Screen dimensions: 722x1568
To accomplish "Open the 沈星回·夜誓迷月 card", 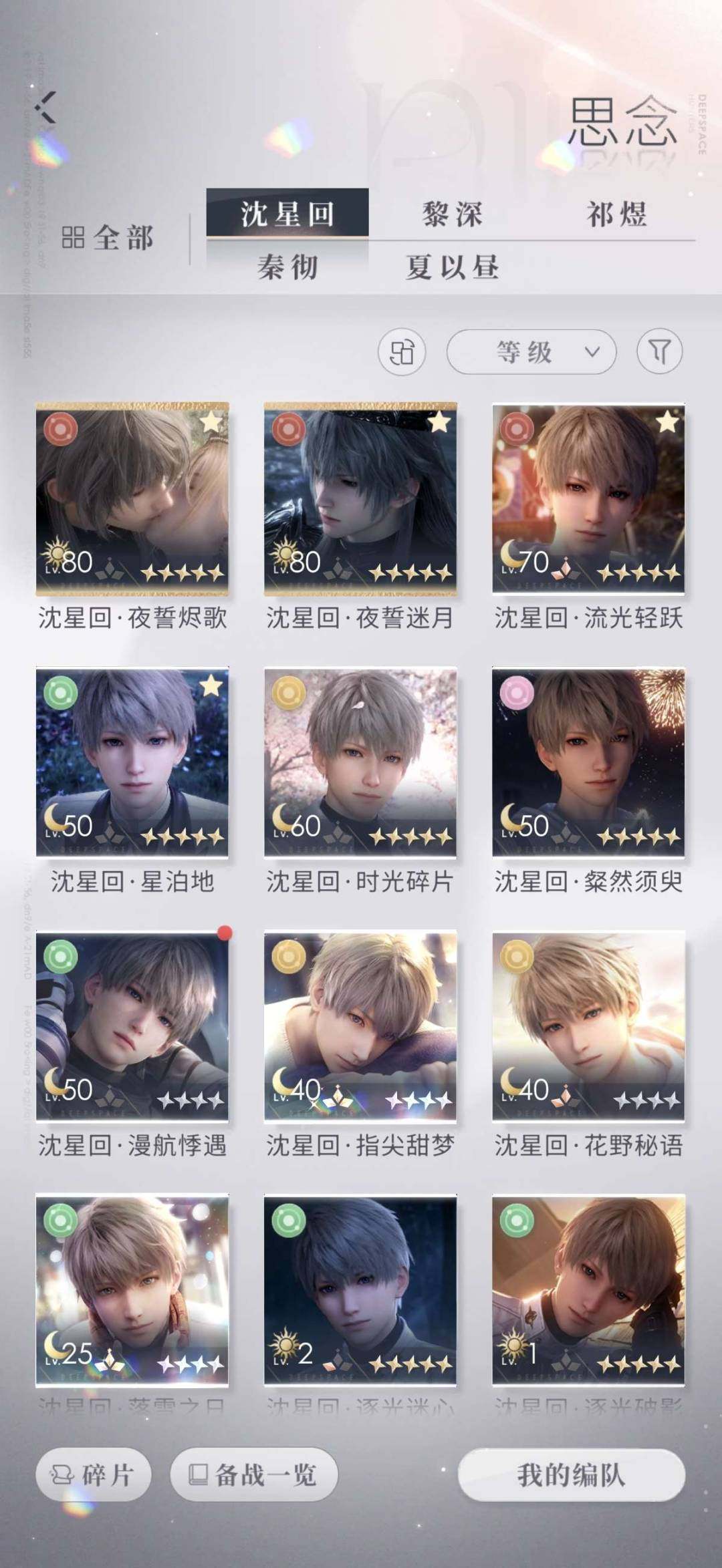I will click(x=360, y=498).
